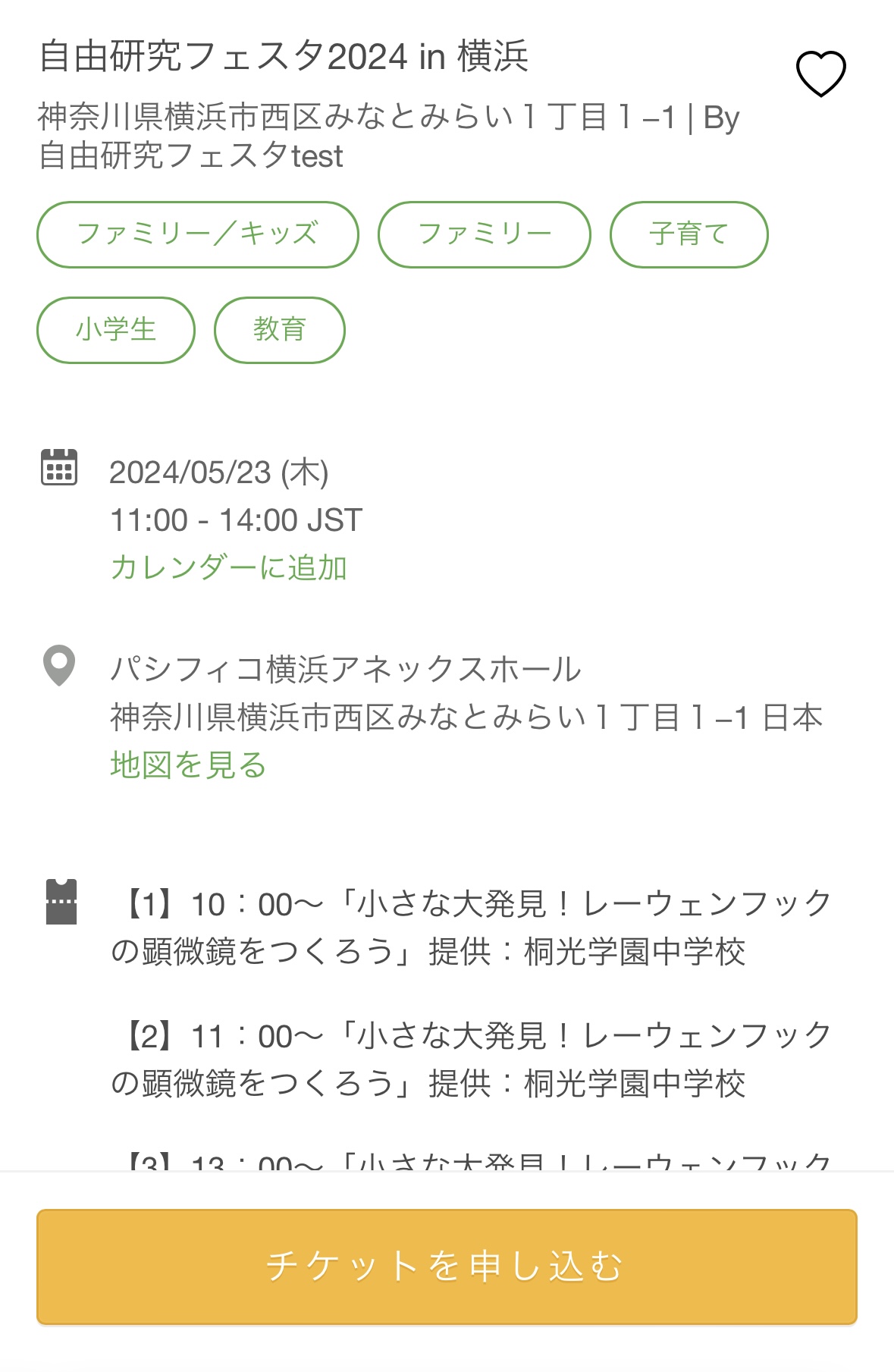Open organizer page 自由研究フェスタtest
This screenshot has width=894, height=1372.
192,157
